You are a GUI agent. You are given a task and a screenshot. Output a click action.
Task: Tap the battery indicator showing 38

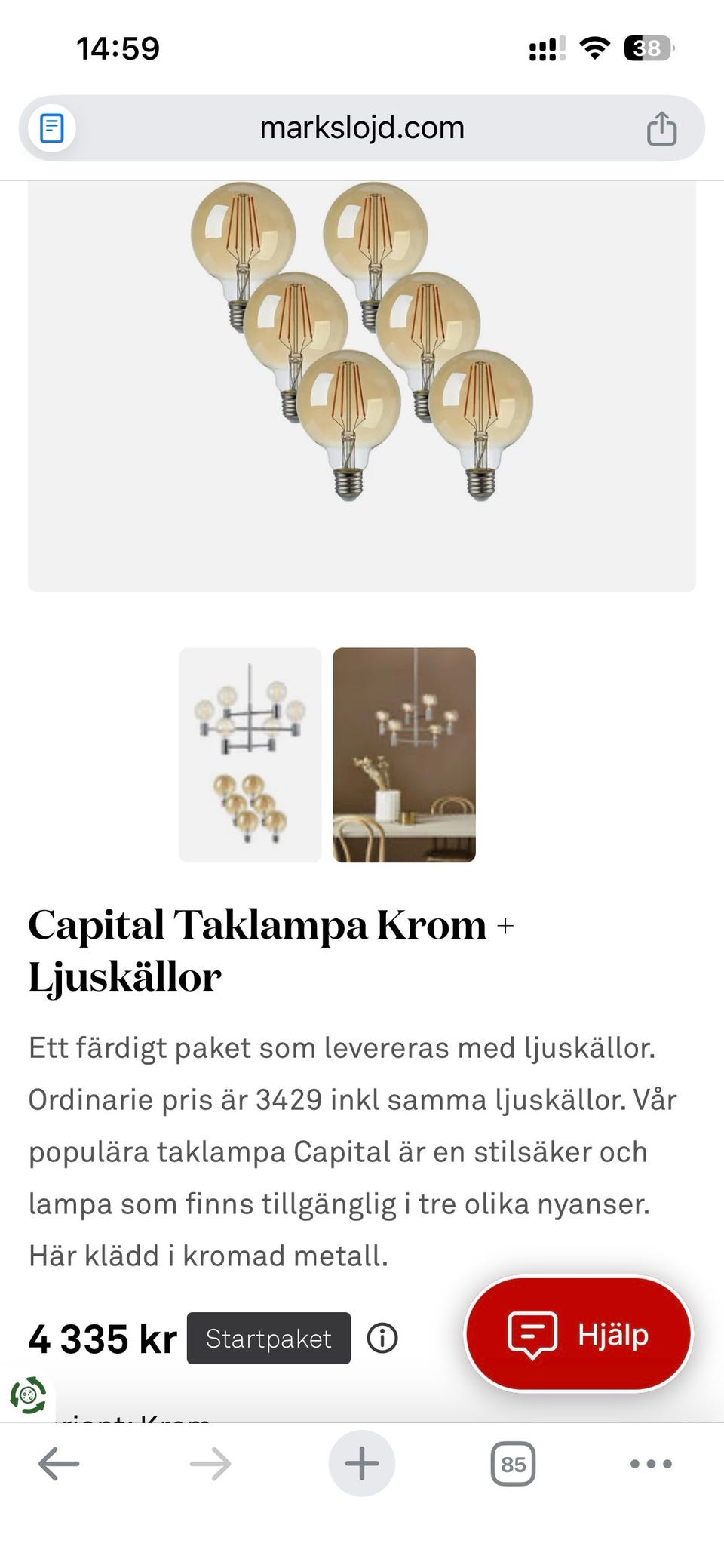click(645, 48)
